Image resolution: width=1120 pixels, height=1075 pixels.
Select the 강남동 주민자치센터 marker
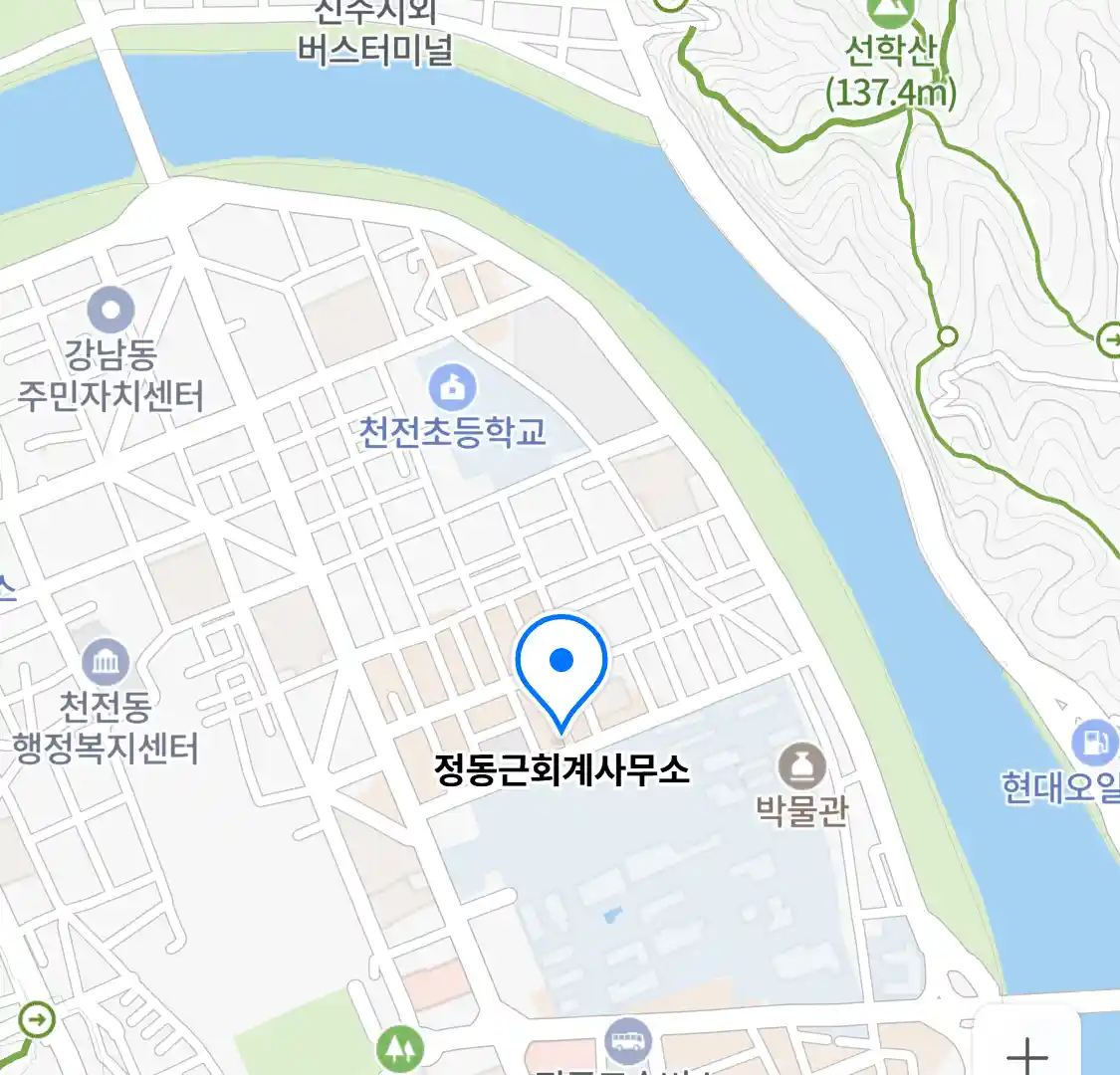[111, 311]
